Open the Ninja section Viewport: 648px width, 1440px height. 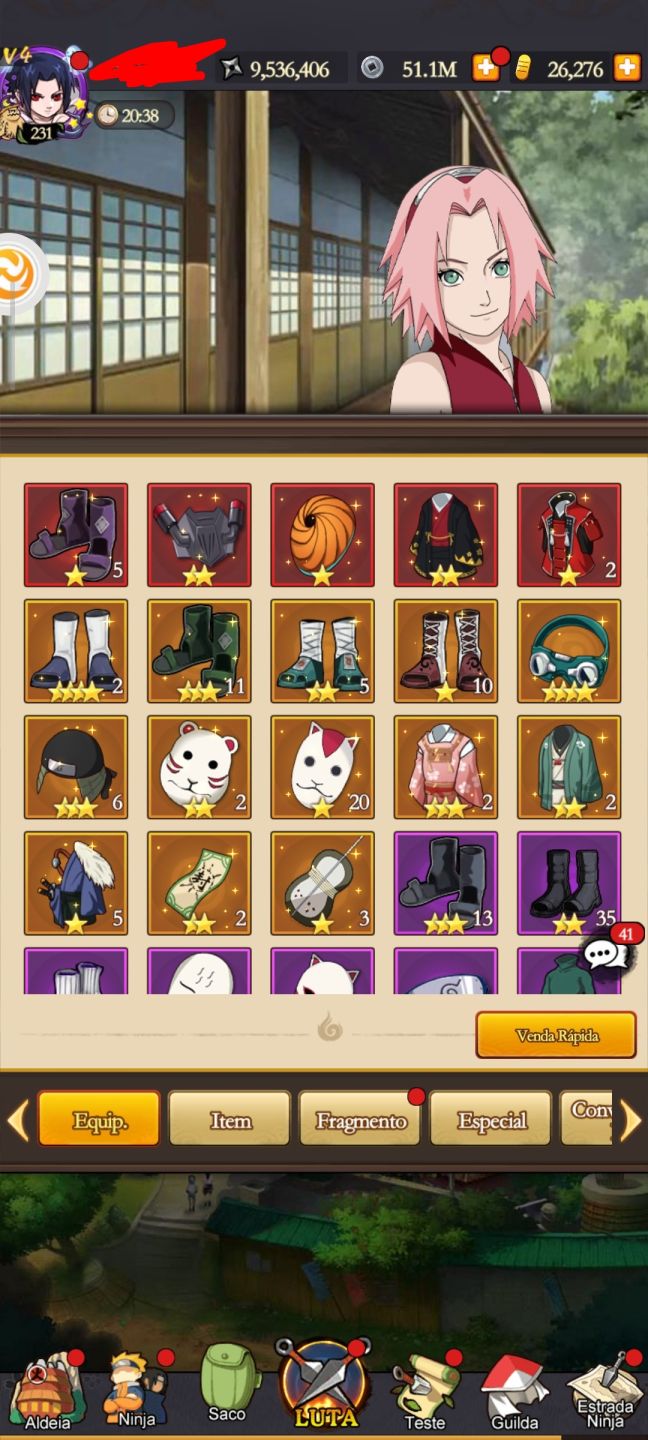coord(137,1394)
